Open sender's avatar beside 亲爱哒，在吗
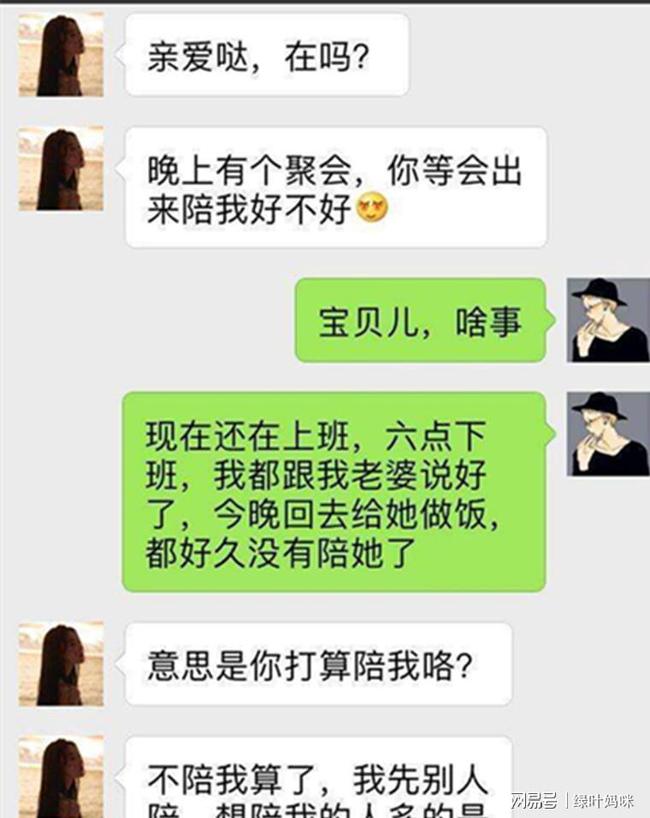The image size is (650, 818). tap(60, 54)
